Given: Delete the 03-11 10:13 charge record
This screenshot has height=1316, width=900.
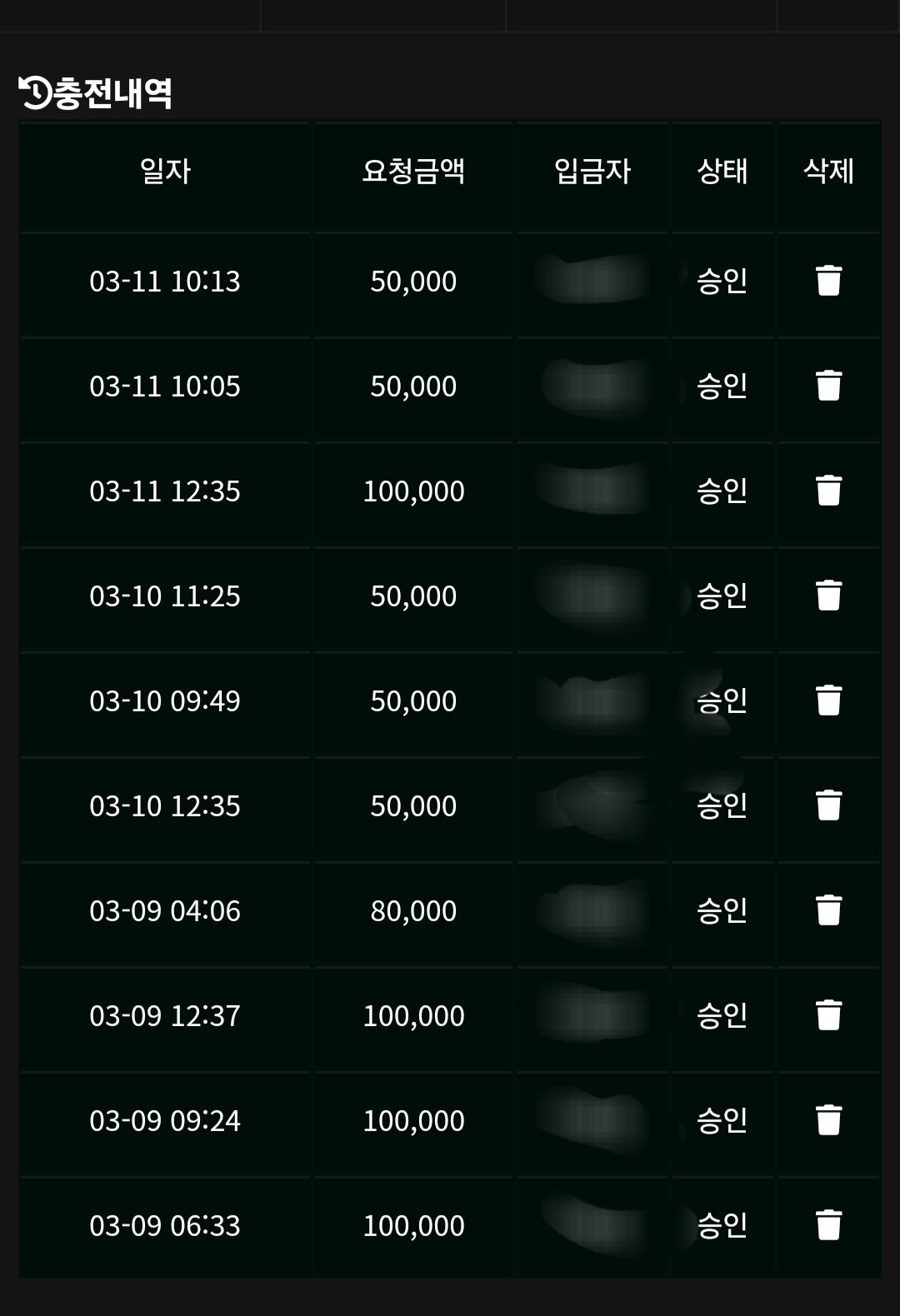Looking at the screenshot, I should coord(828,281).
